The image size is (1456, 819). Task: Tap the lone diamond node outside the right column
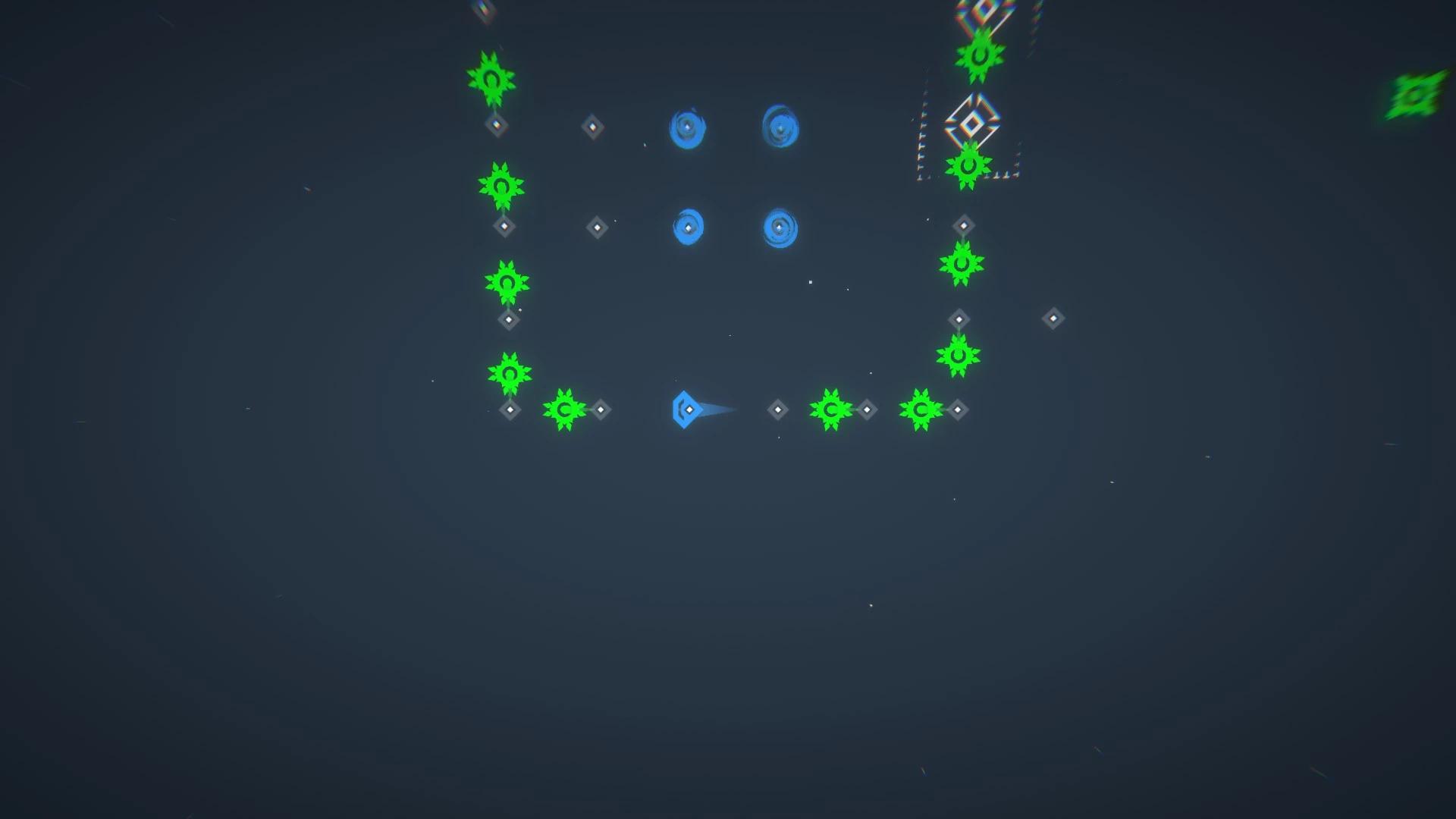click(1053, 318)
